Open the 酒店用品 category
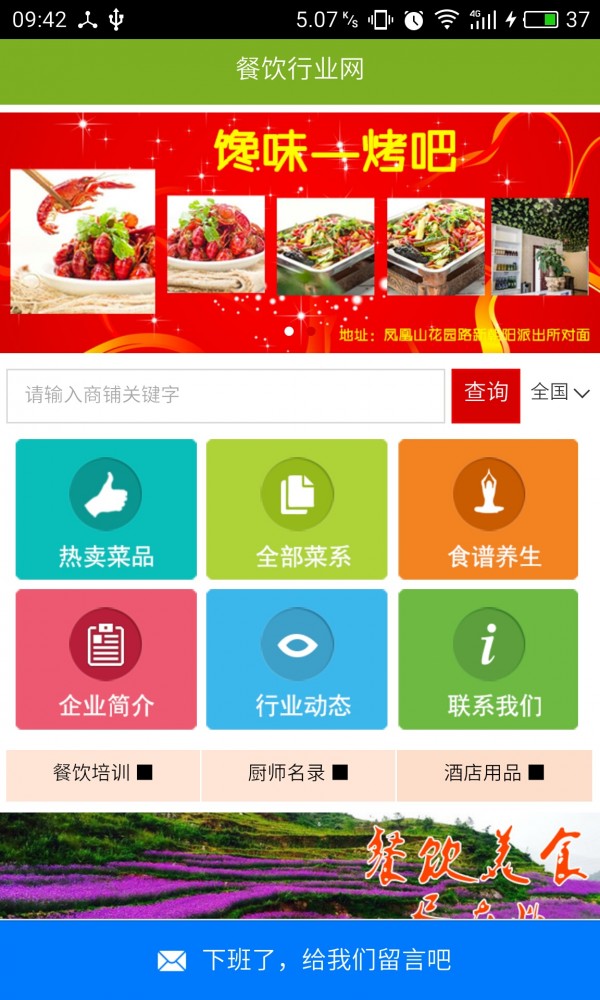 tap(494, 773)
